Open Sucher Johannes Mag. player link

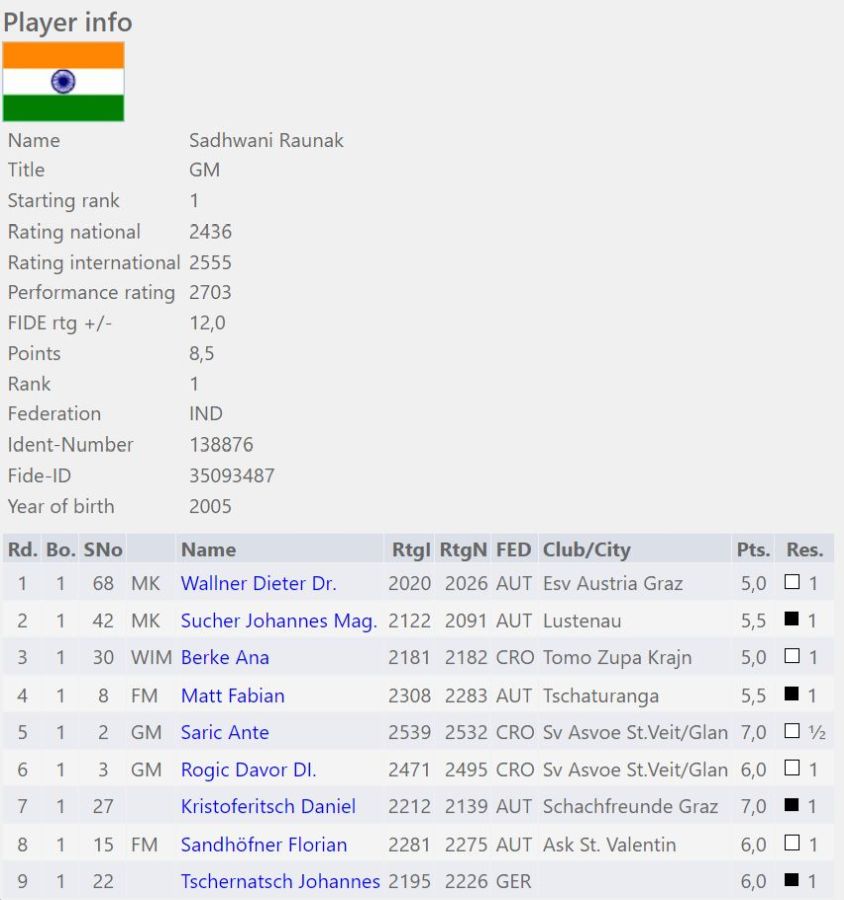point(278,621)
